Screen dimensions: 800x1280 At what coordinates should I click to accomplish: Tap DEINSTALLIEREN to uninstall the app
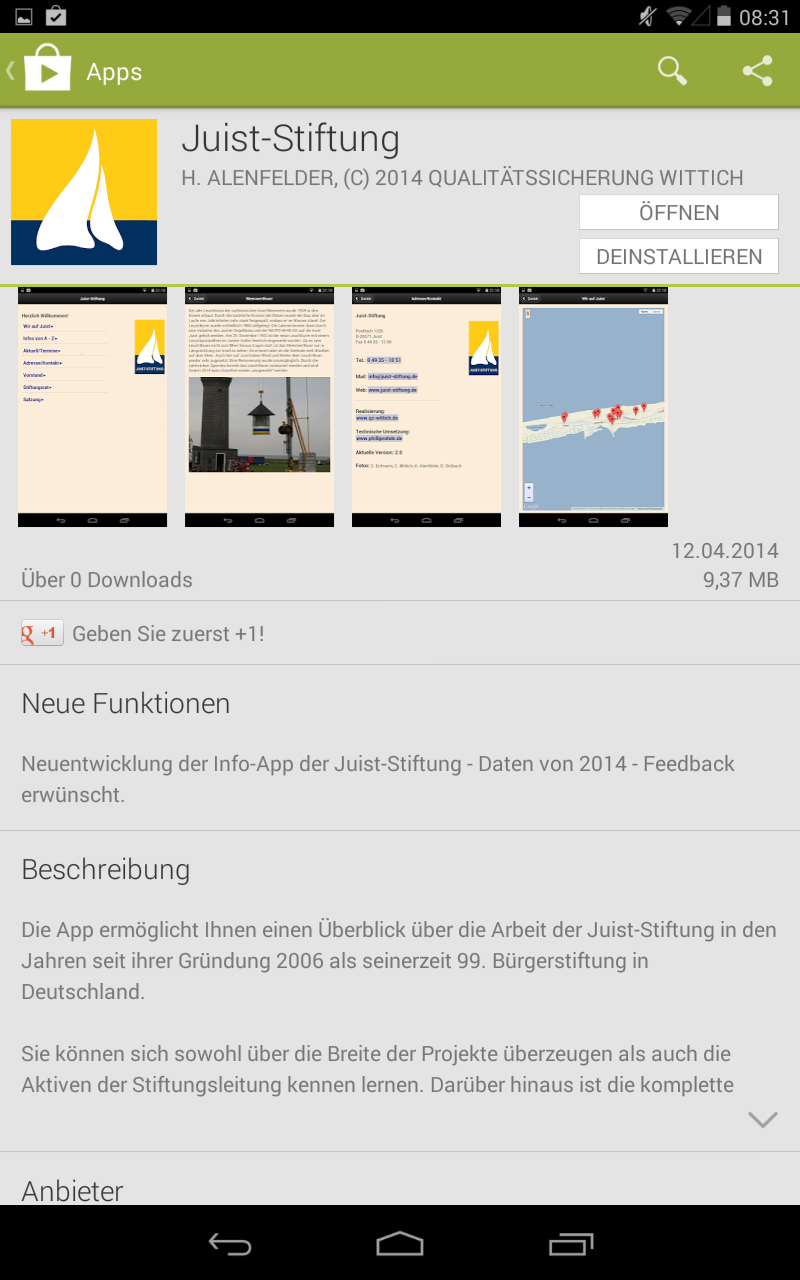(679, 256)
